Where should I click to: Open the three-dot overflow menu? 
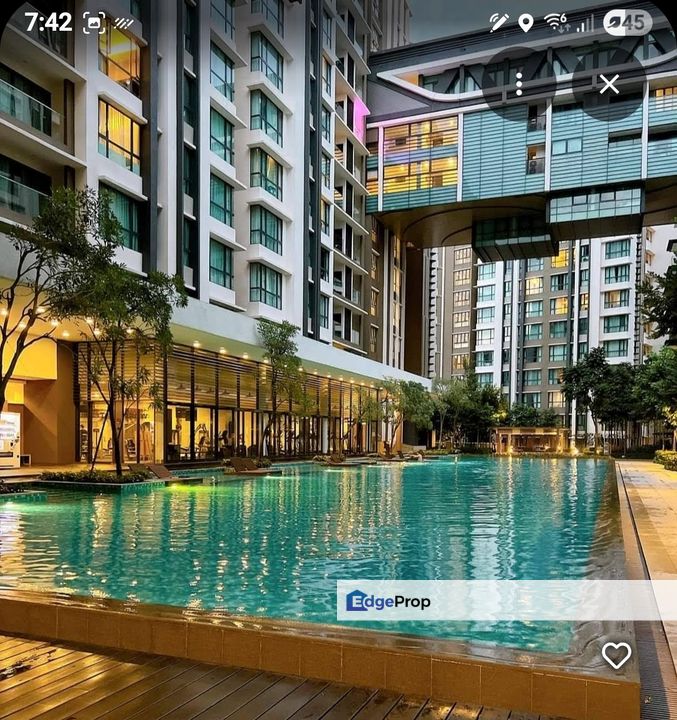point(518,84)
